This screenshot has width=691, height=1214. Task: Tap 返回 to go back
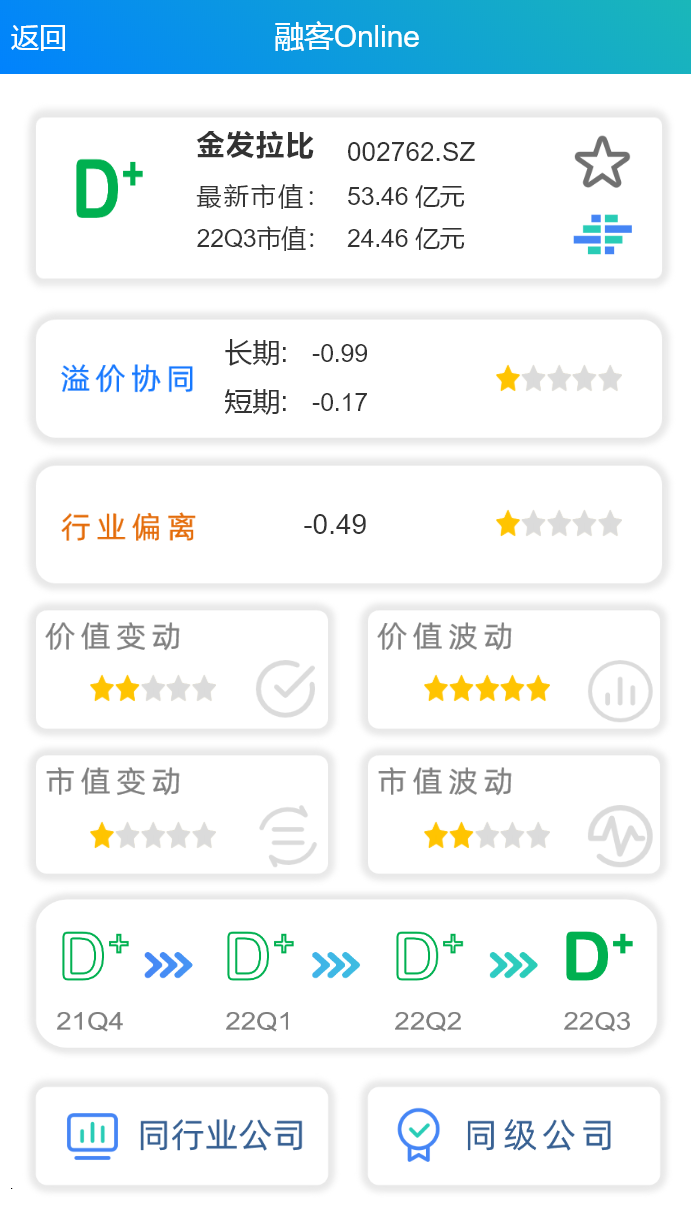coord(38,37)
